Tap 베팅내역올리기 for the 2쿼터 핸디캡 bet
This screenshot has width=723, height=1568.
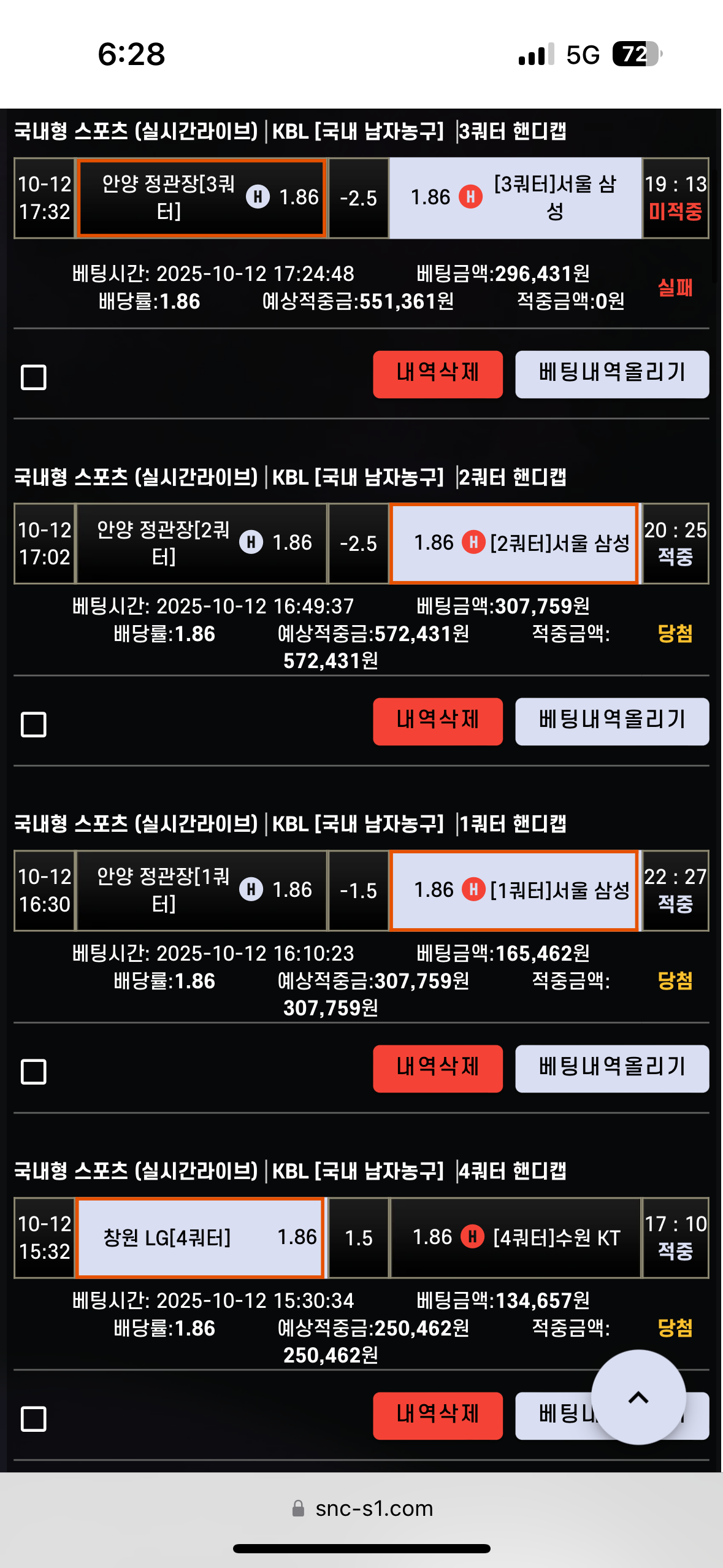click(611, 721)
